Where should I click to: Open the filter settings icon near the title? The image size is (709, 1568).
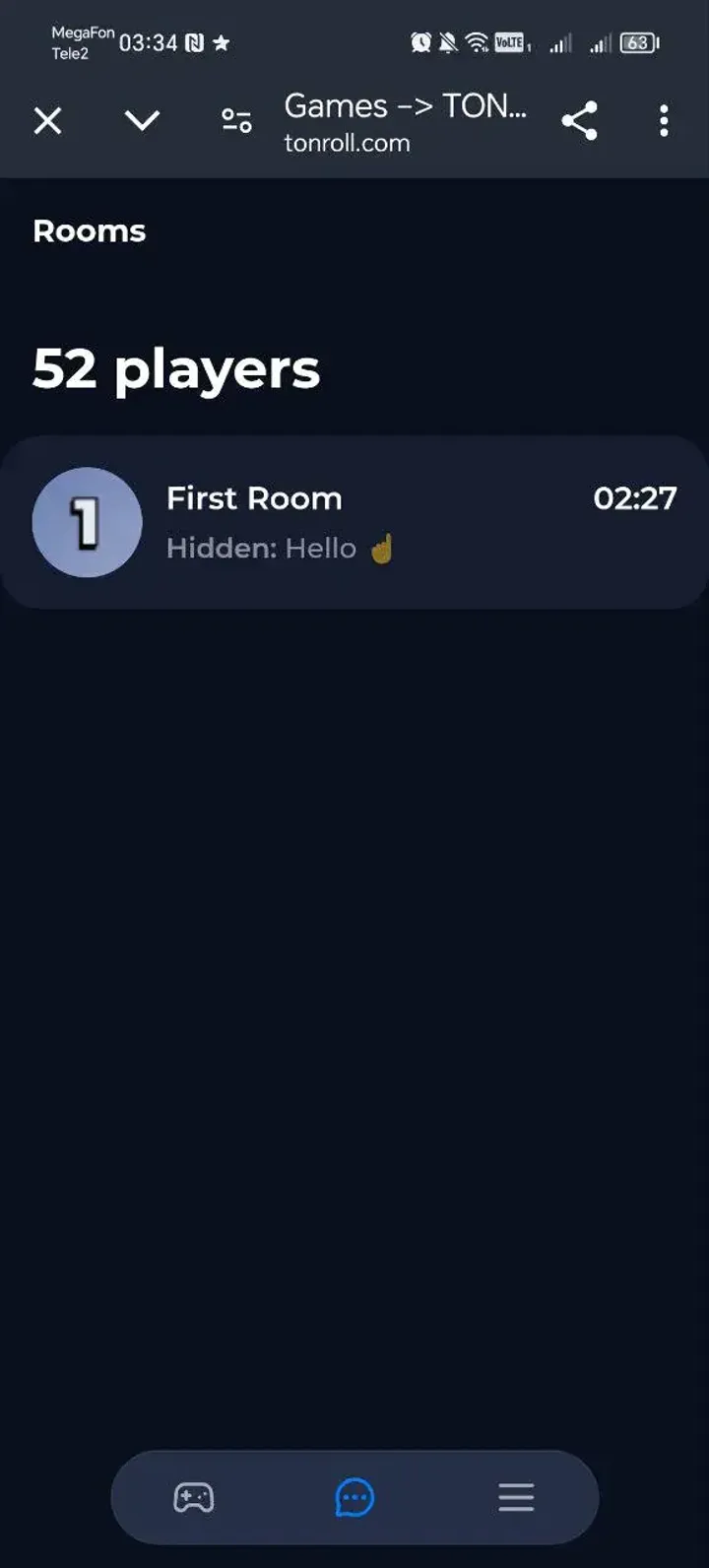235,120
